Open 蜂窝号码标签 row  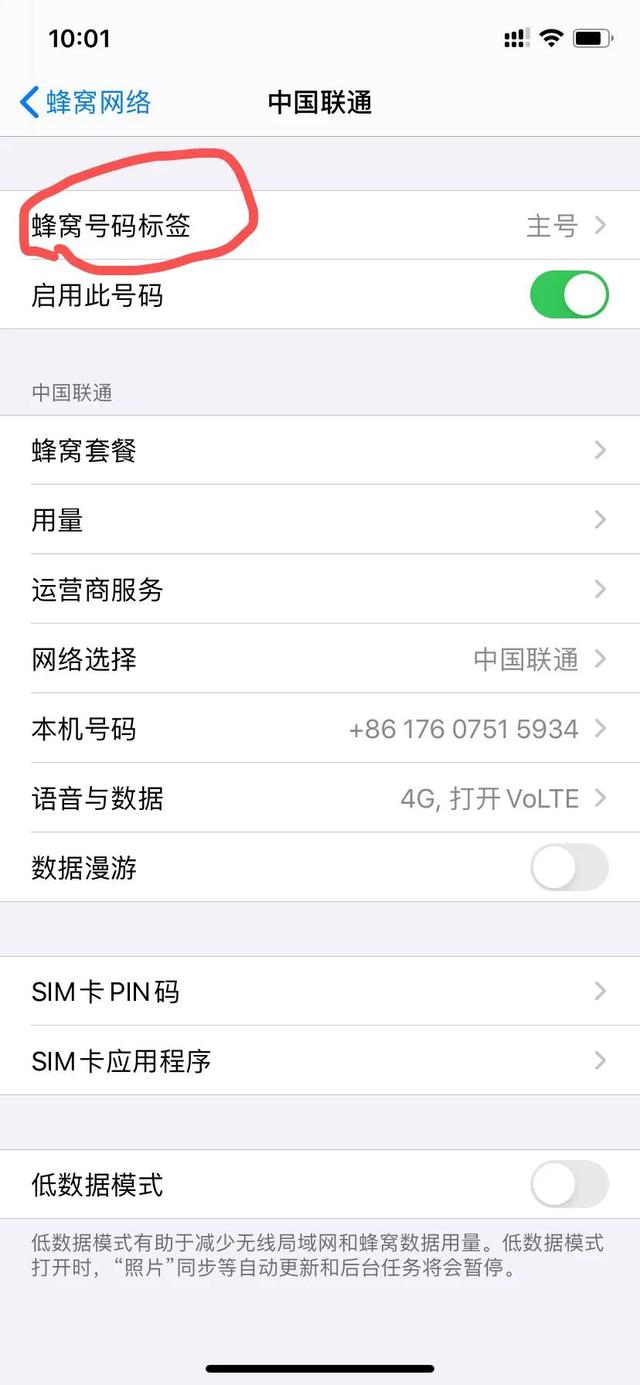320,226
